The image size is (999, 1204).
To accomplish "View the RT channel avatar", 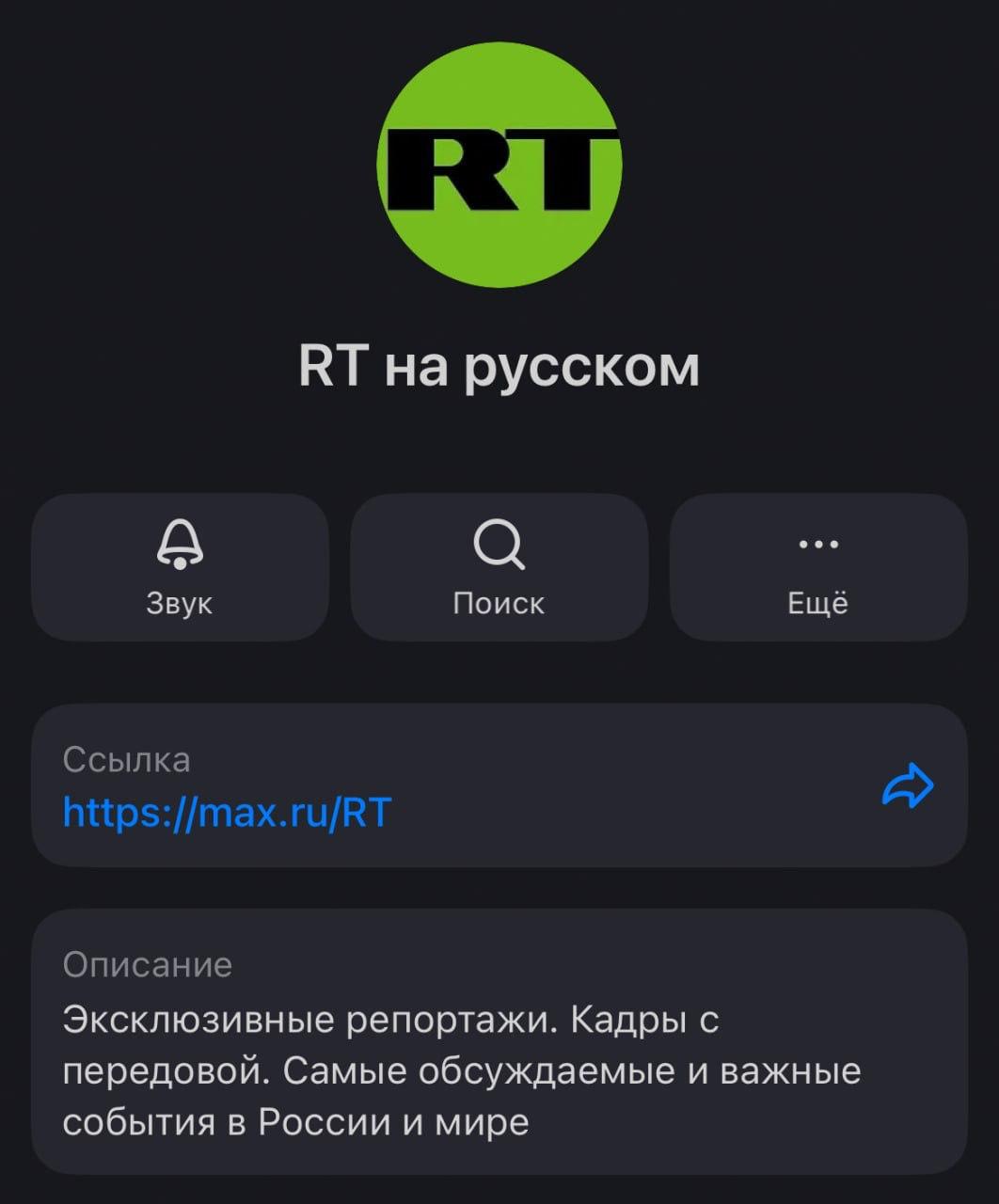I will click(x=499, y=166).
